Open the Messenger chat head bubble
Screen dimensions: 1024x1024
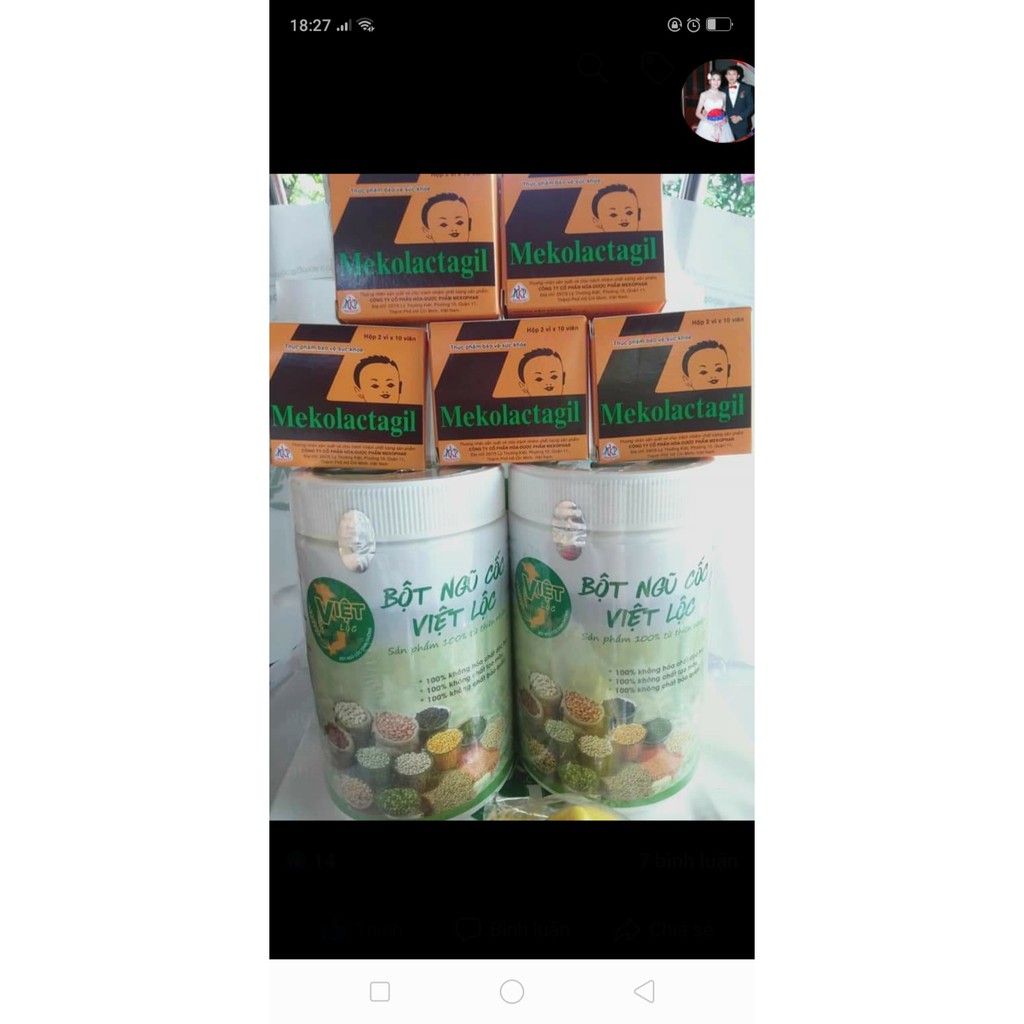click(x=718, y=101)
